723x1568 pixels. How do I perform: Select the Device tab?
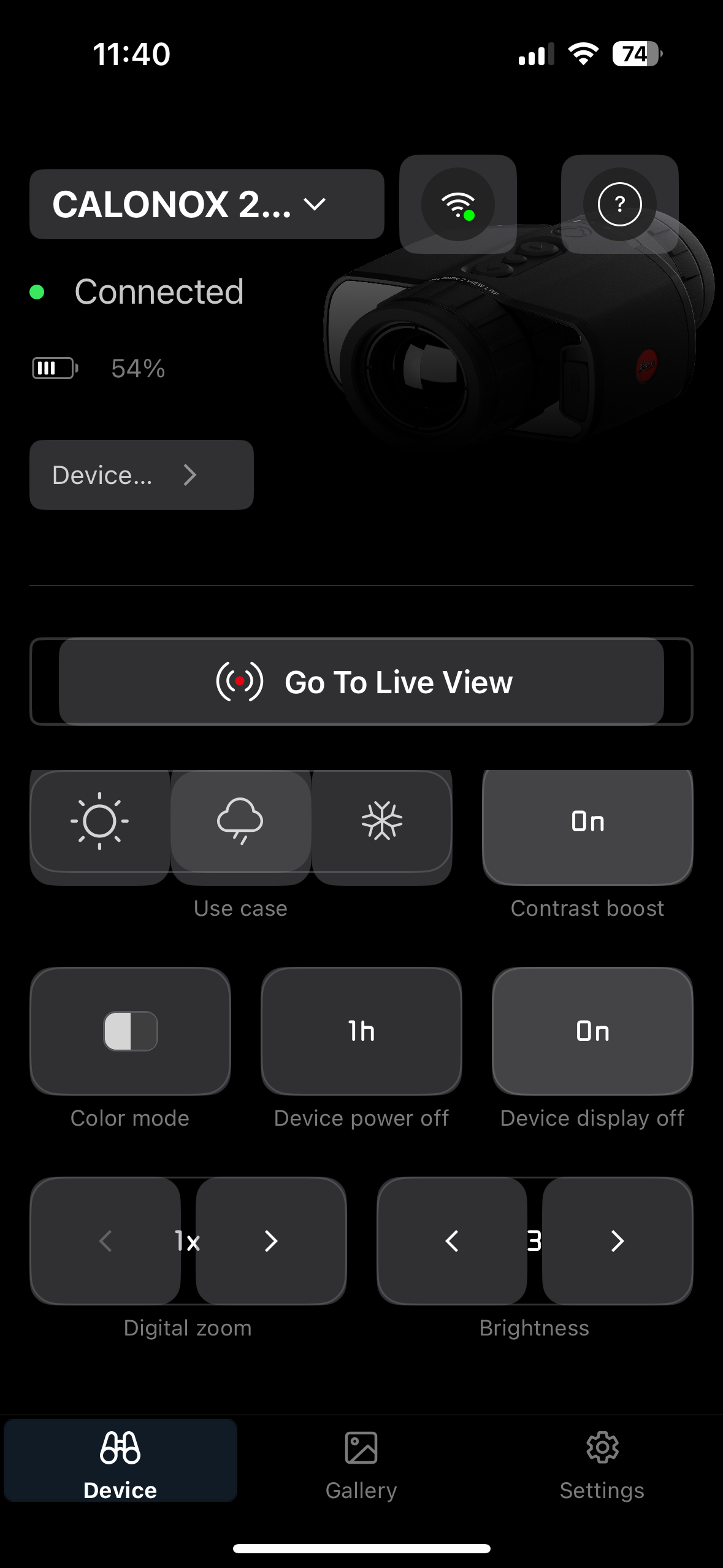click(120, 1464)
